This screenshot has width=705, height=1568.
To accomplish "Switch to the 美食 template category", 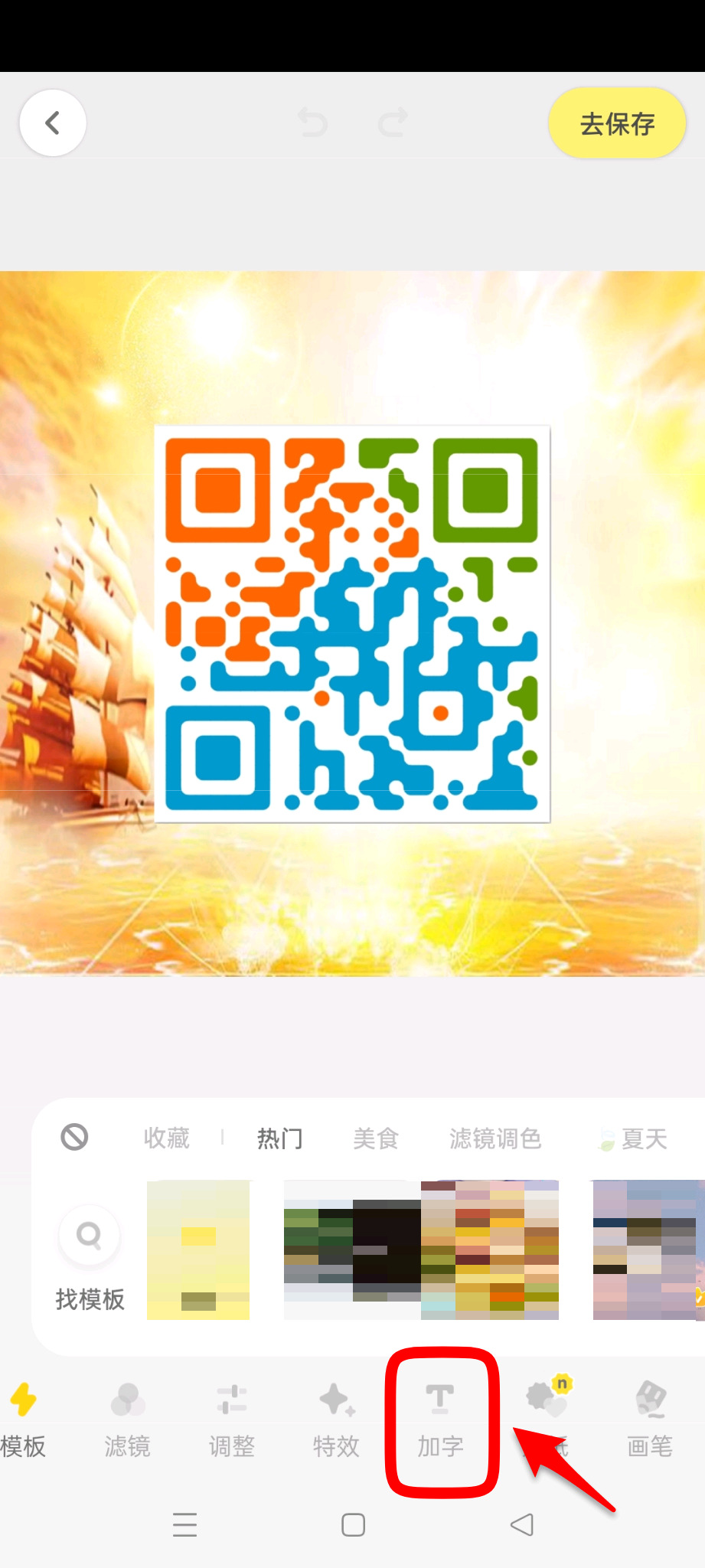I will 376,1138.
